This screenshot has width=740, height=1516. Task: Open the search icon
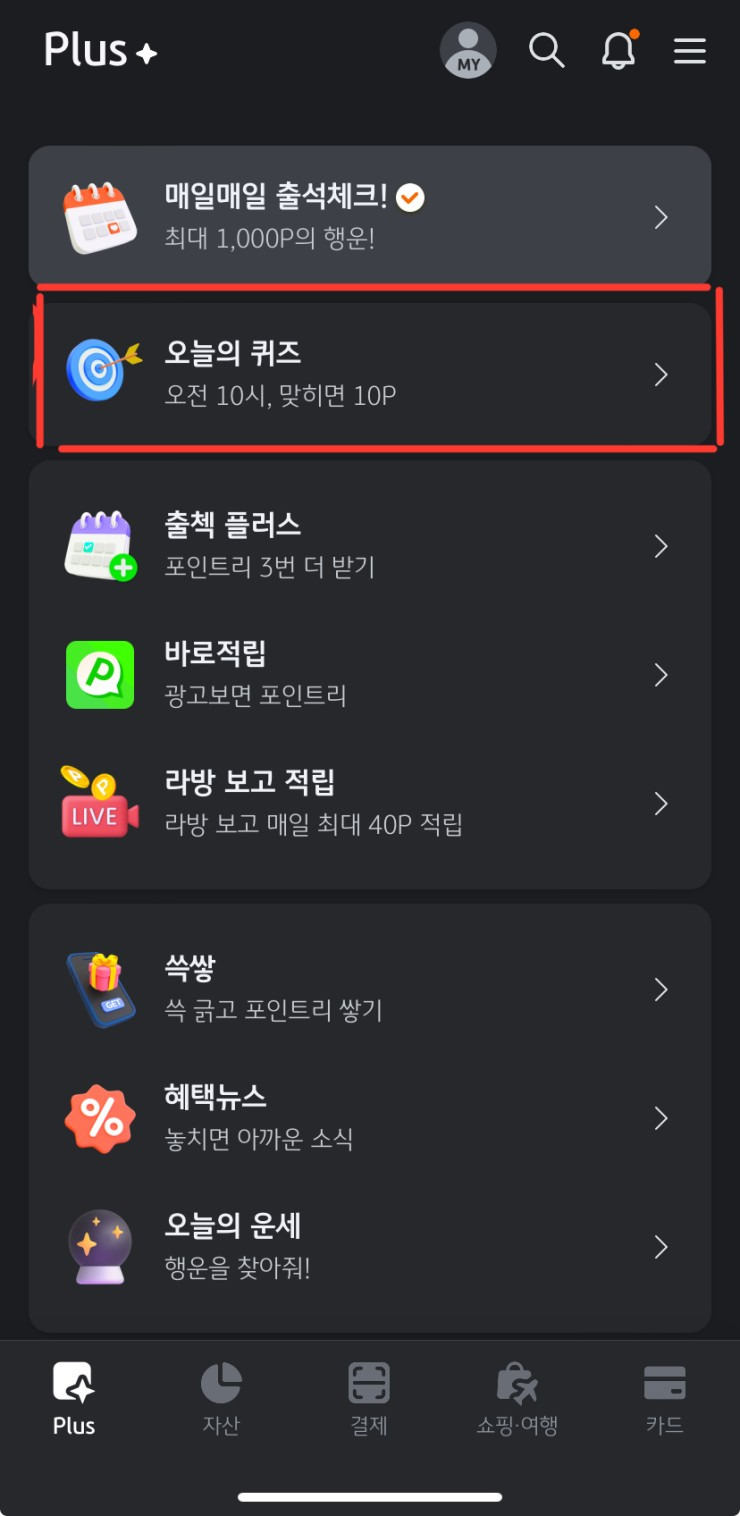(x=546, y=50)
